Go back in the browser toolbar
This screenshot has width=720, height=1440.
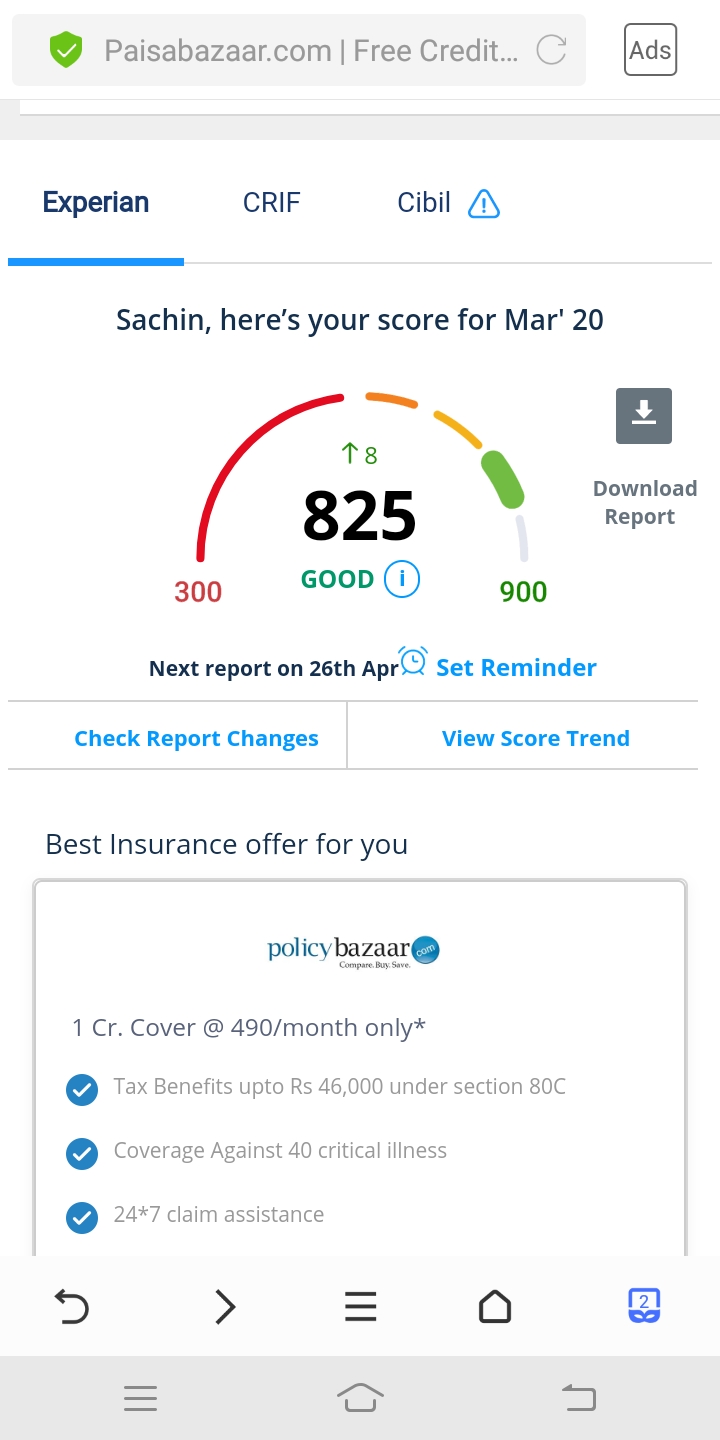[72, 1306]
